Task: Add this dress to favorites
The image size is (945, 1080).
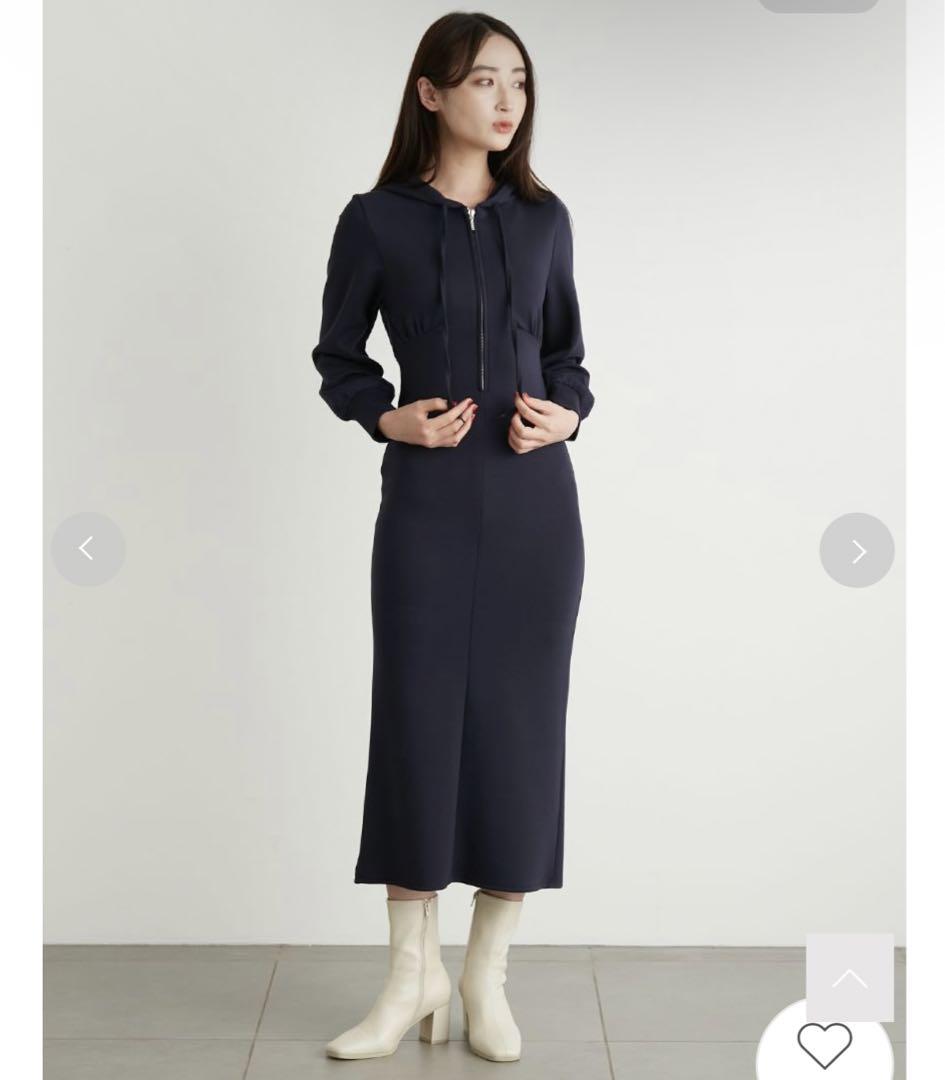Action: [824, 1046]
